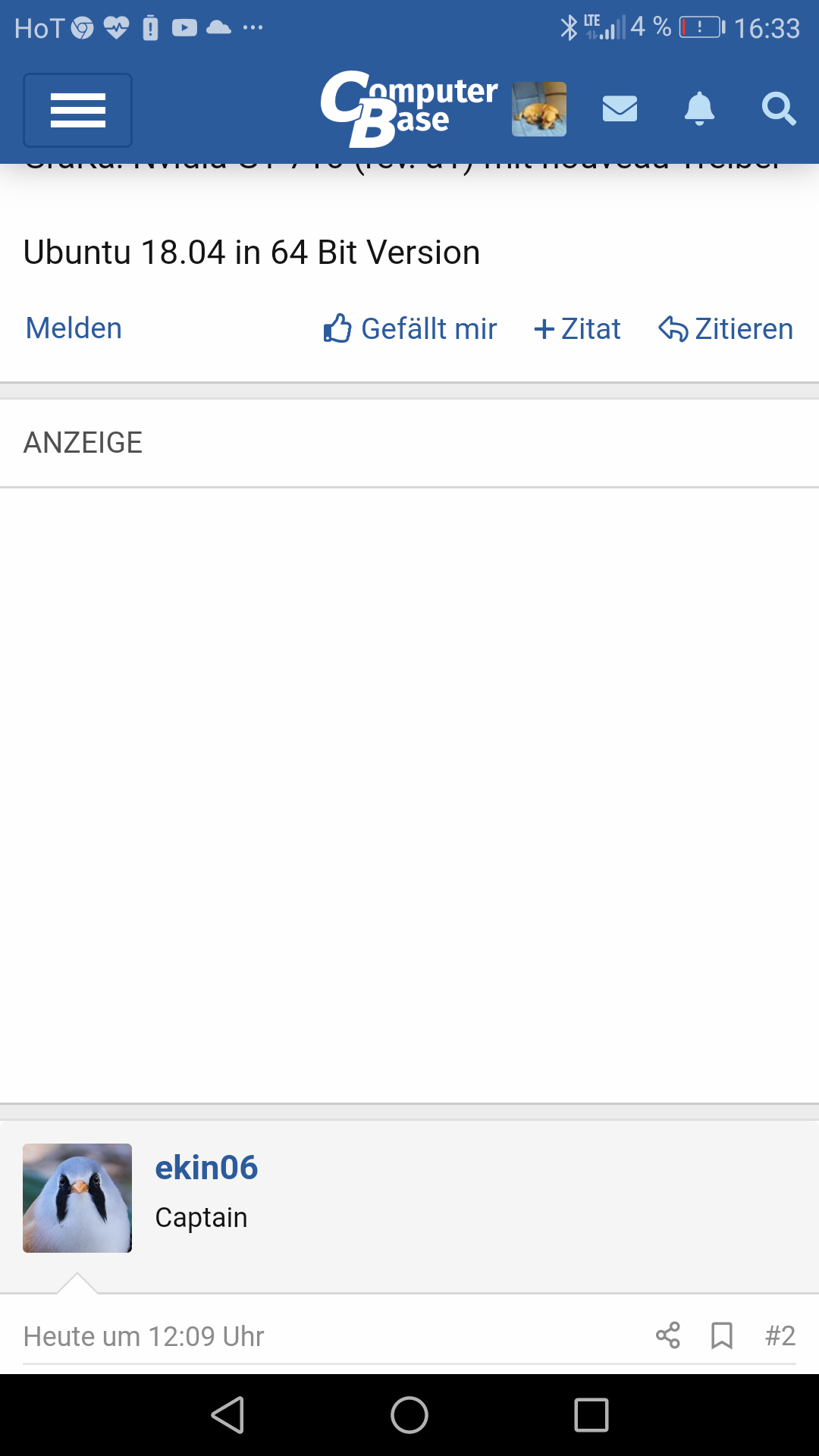Open the notifications bell
The image size is (819, 1456).
pos(699,109)
